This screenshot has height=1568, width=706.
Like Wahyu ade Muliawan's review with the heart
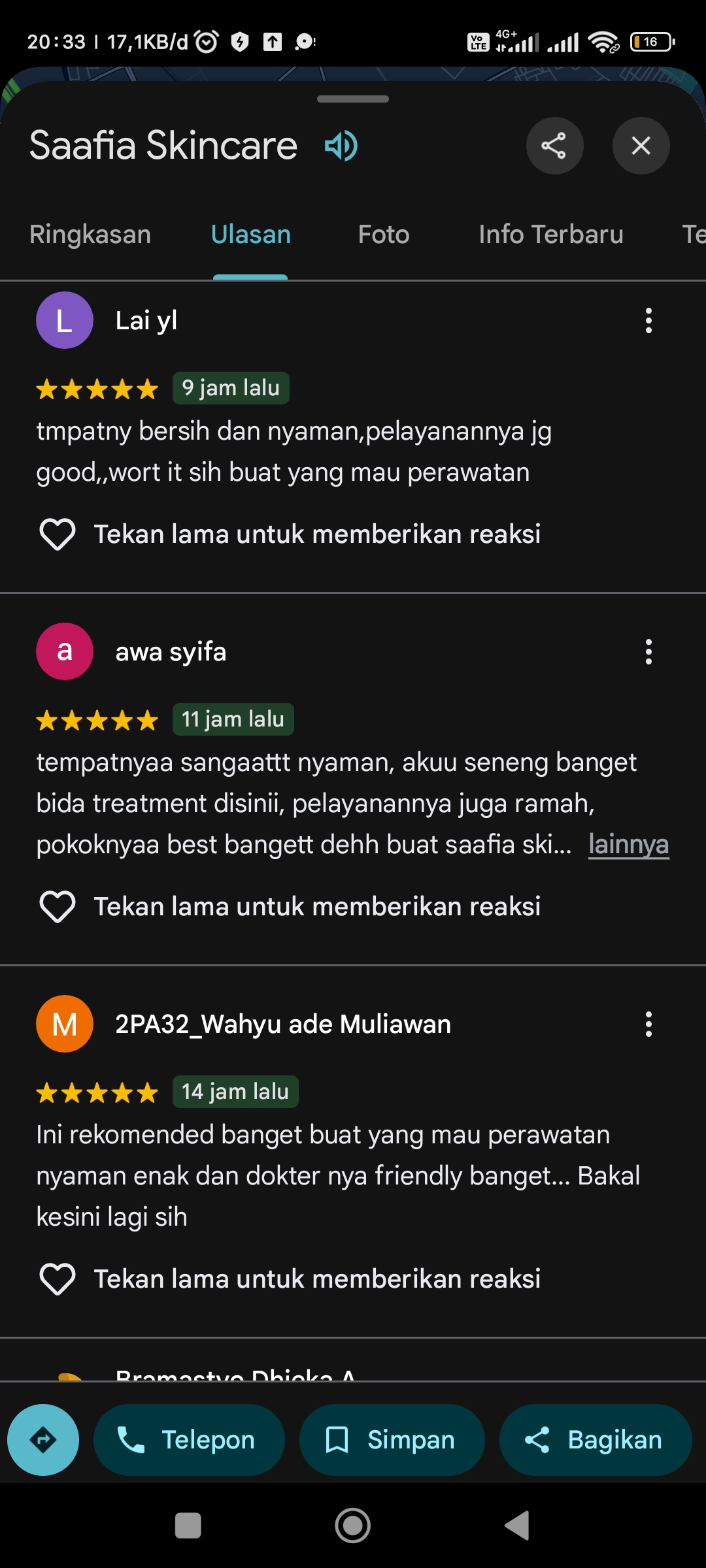click(x=58, y=1279)
